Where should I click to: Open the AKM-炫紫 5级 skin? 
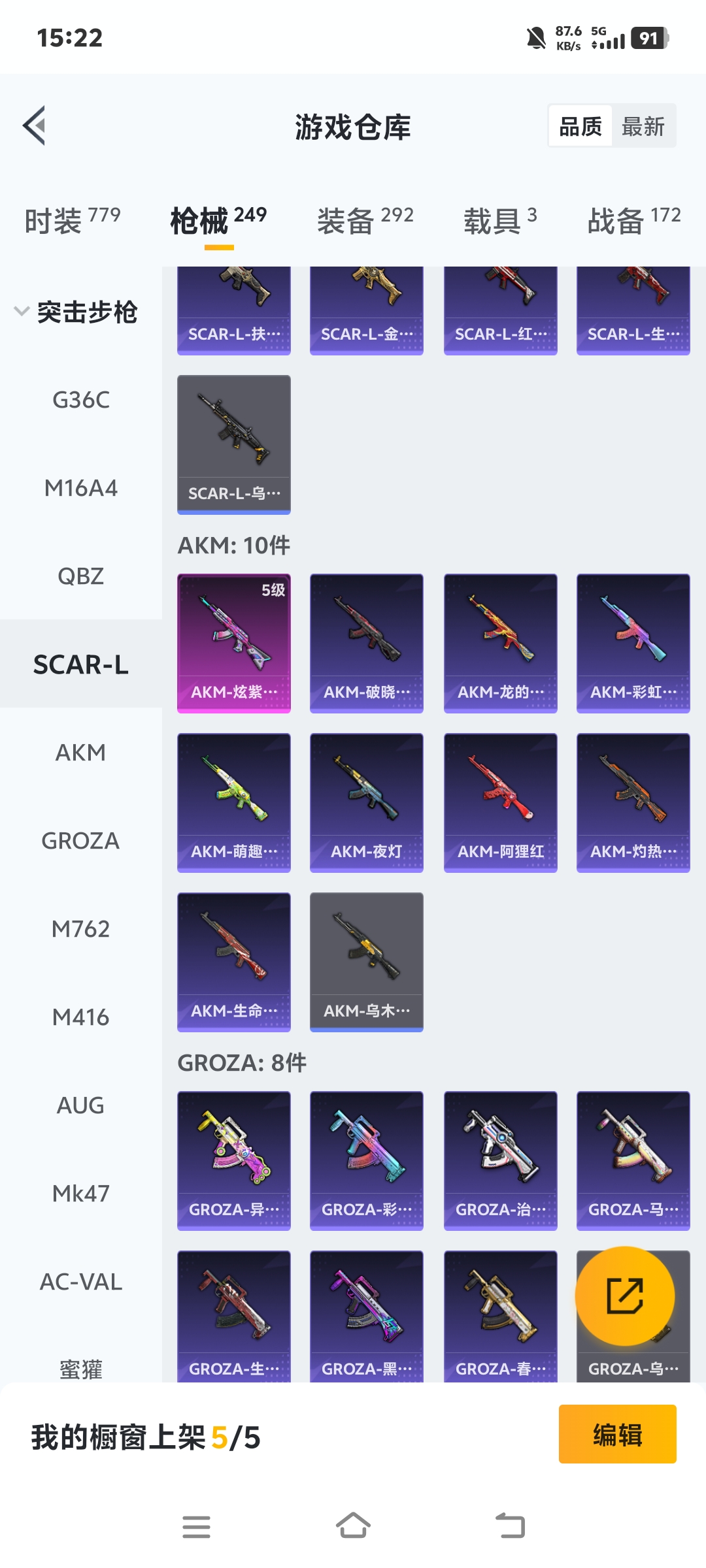click(234, 643)
